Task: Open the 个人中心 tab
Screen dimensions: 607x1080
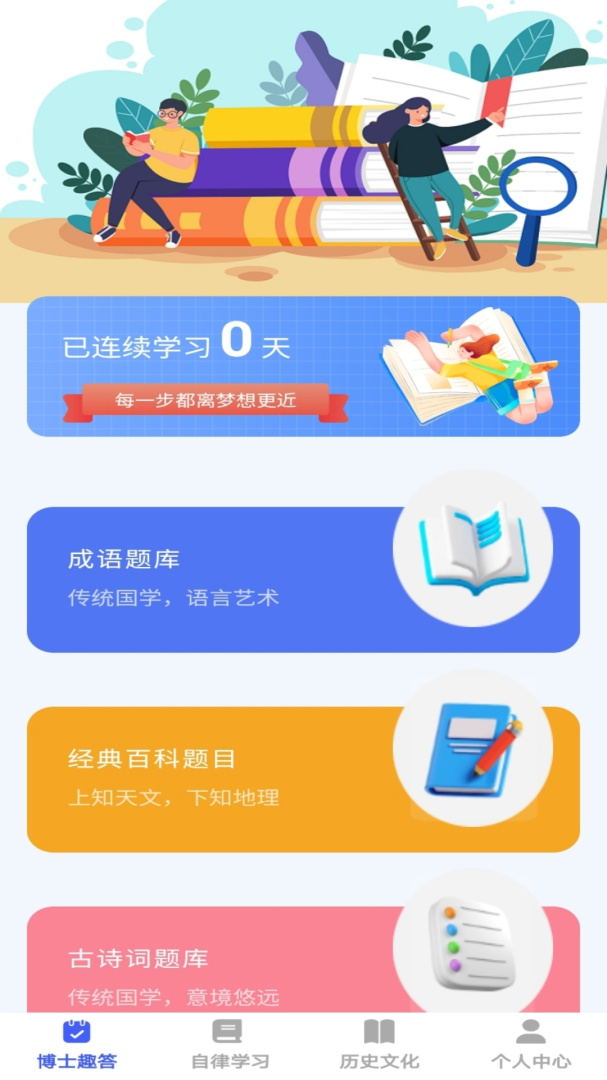Action: (530, 1044)
